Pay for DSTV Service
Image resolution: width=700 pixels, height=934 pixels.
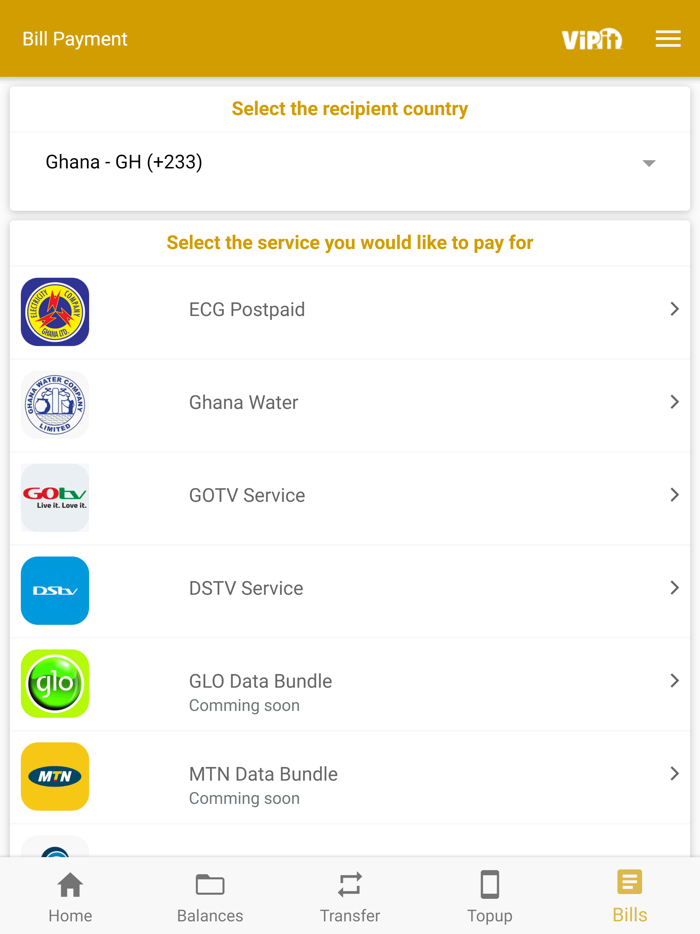pyautogui.click(x=350, y=590)
